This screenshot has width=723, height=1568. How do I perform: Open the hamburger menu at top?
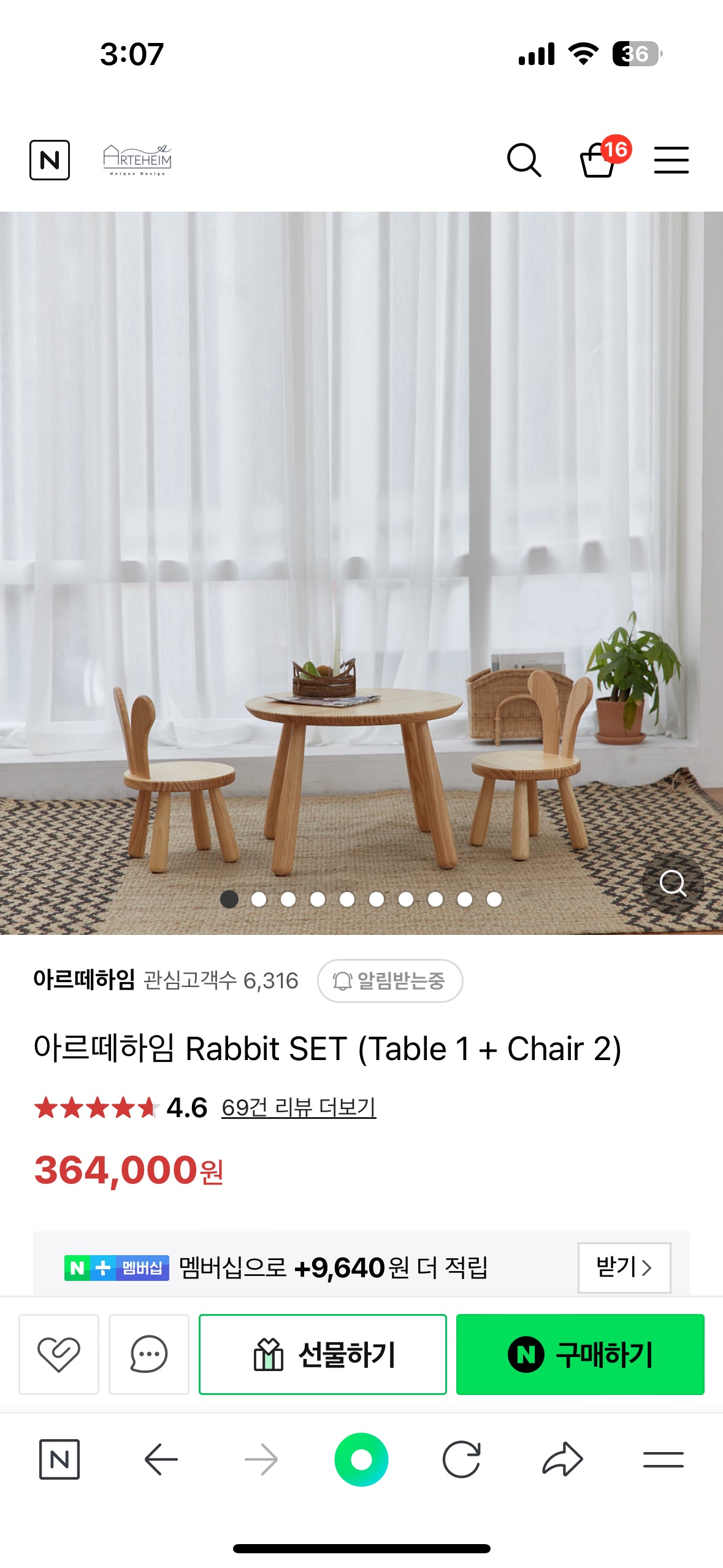pyautogui.click(x=671, y=160)
